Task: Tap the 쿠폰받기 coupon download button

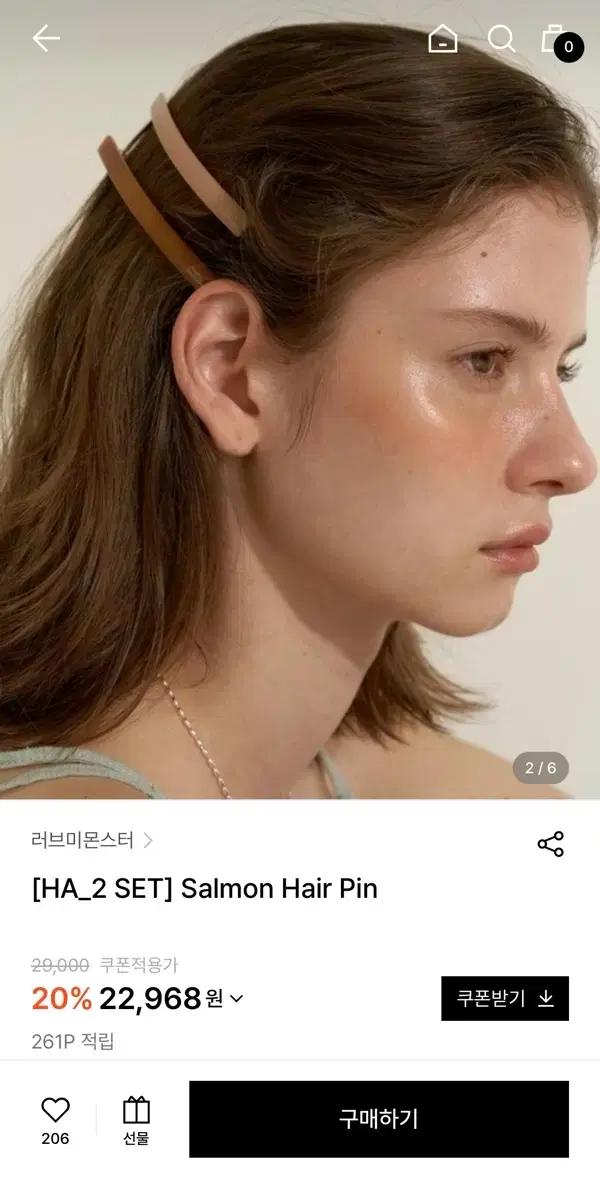Action: (x=504, y=998)
